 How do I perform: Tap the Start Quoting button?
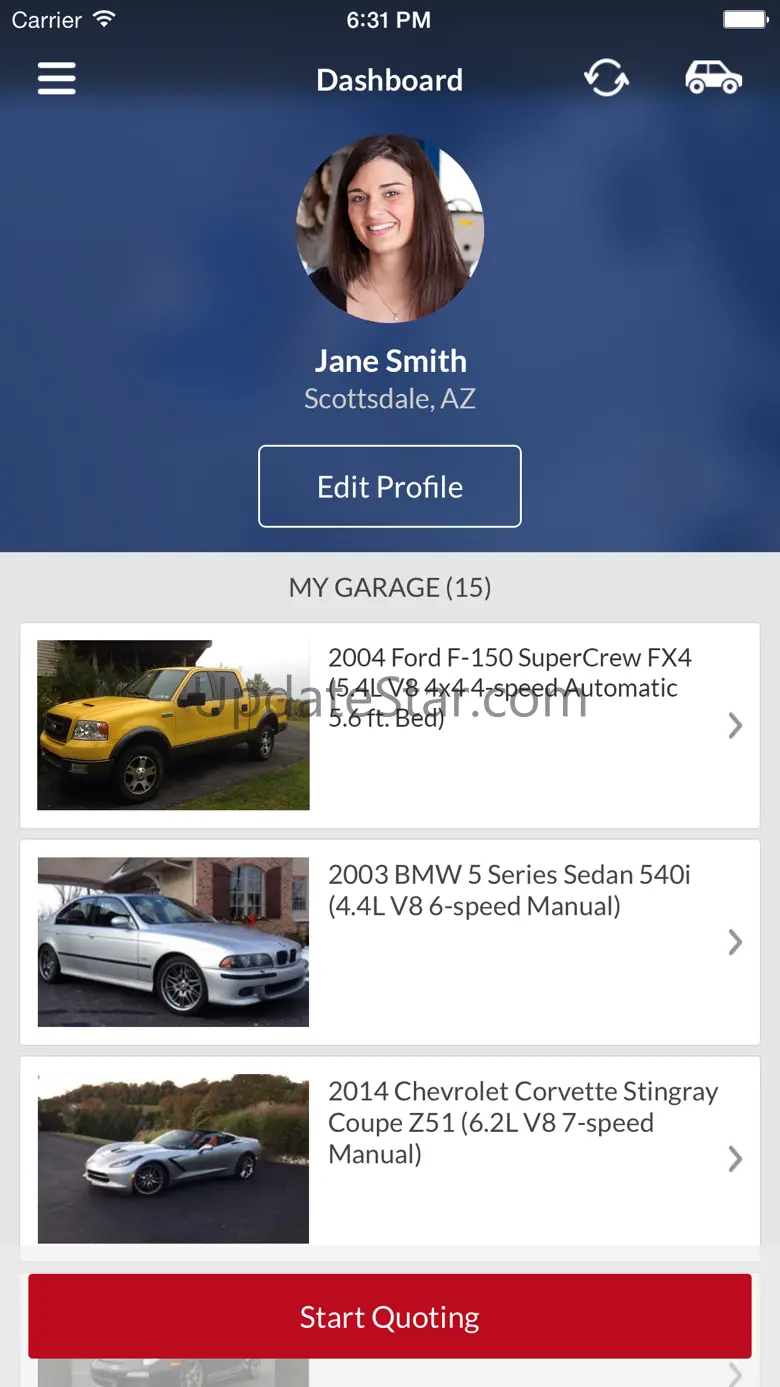[390, 1316]
